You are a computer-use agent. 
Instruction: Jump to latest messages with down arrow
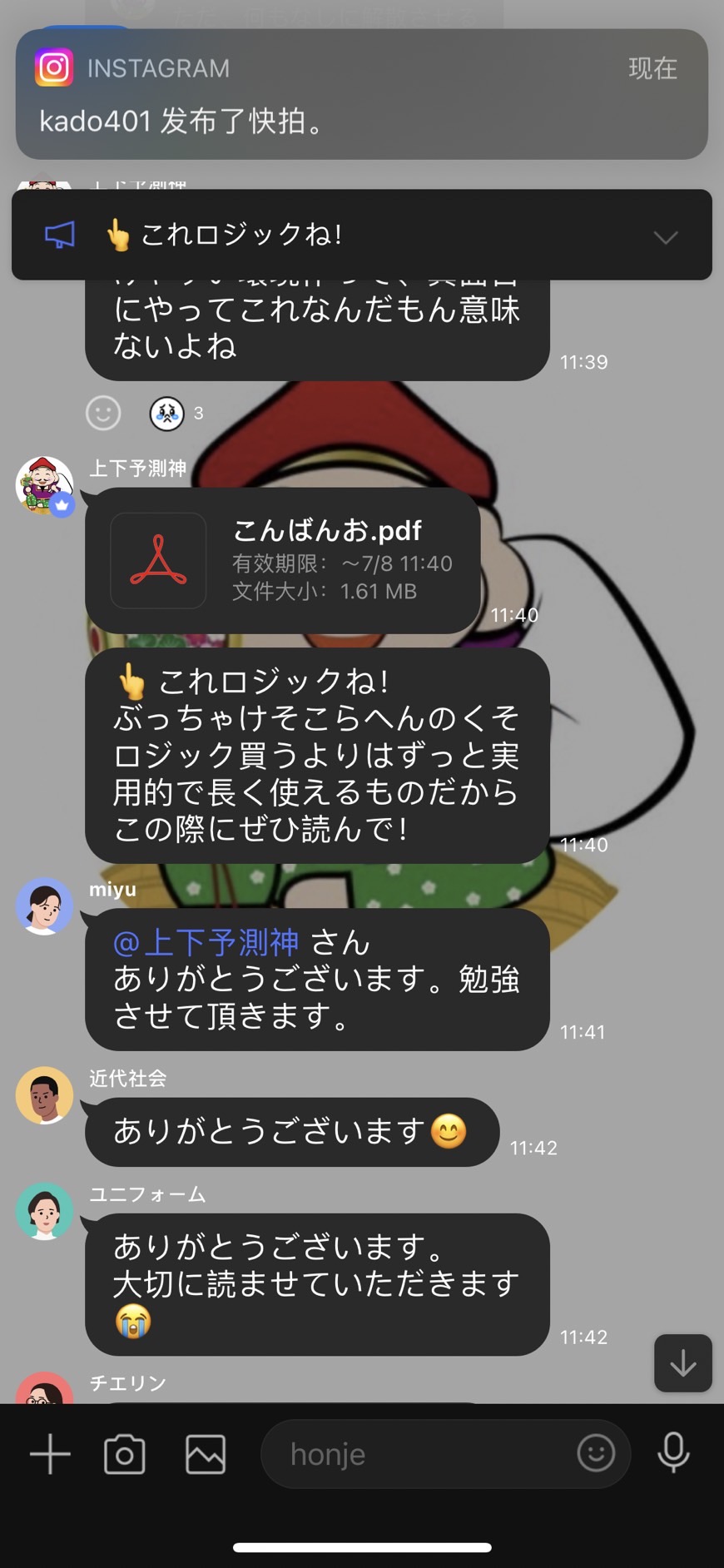coord(682,1363)
